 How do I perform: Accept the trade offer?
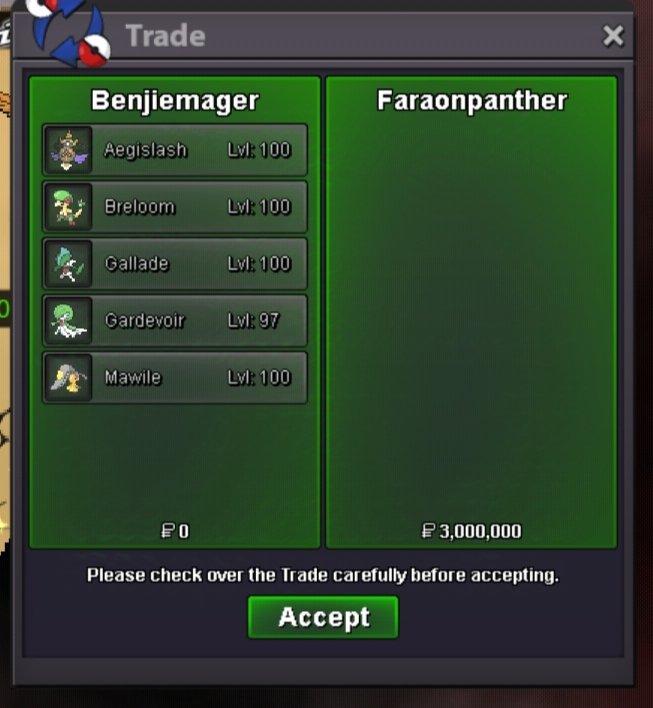pos(323,617)
